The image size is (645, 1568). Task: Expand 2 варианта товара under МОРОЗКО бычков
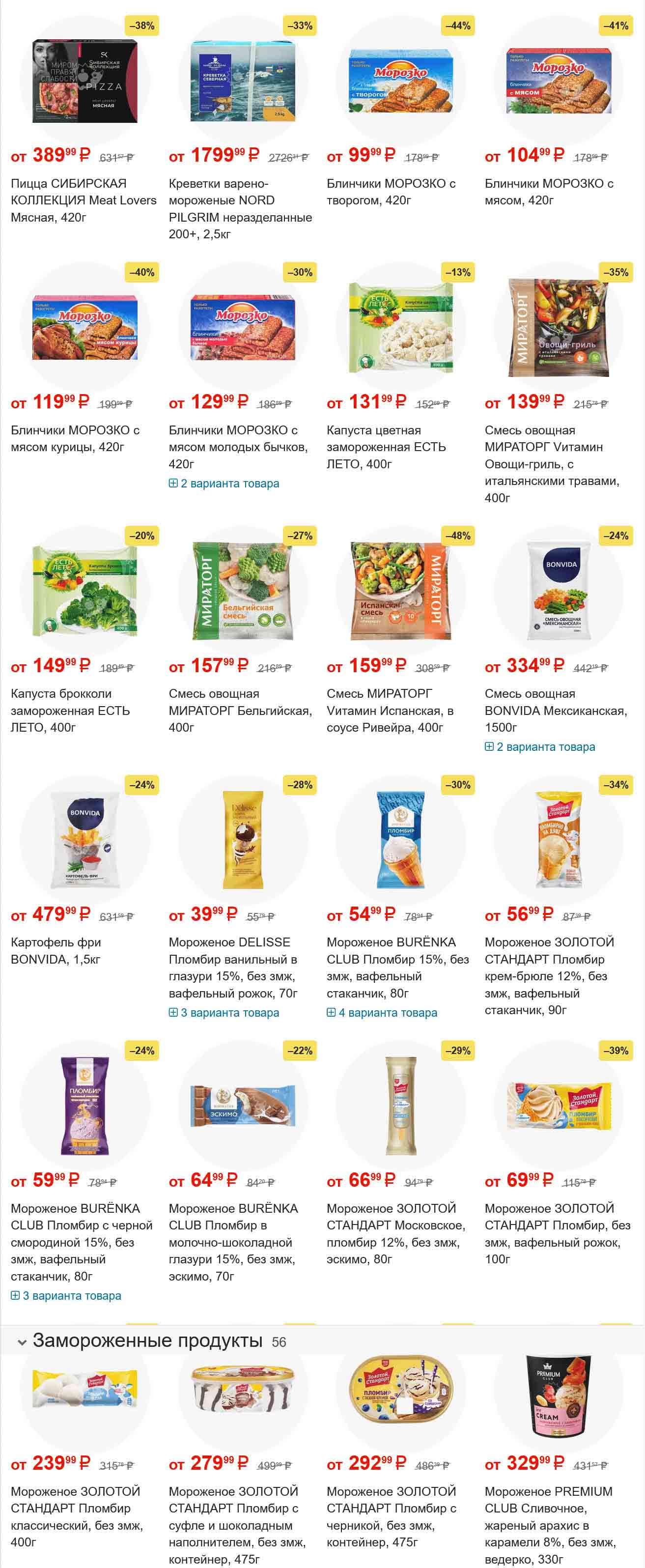pyautogui.click(x=224, y=484)
